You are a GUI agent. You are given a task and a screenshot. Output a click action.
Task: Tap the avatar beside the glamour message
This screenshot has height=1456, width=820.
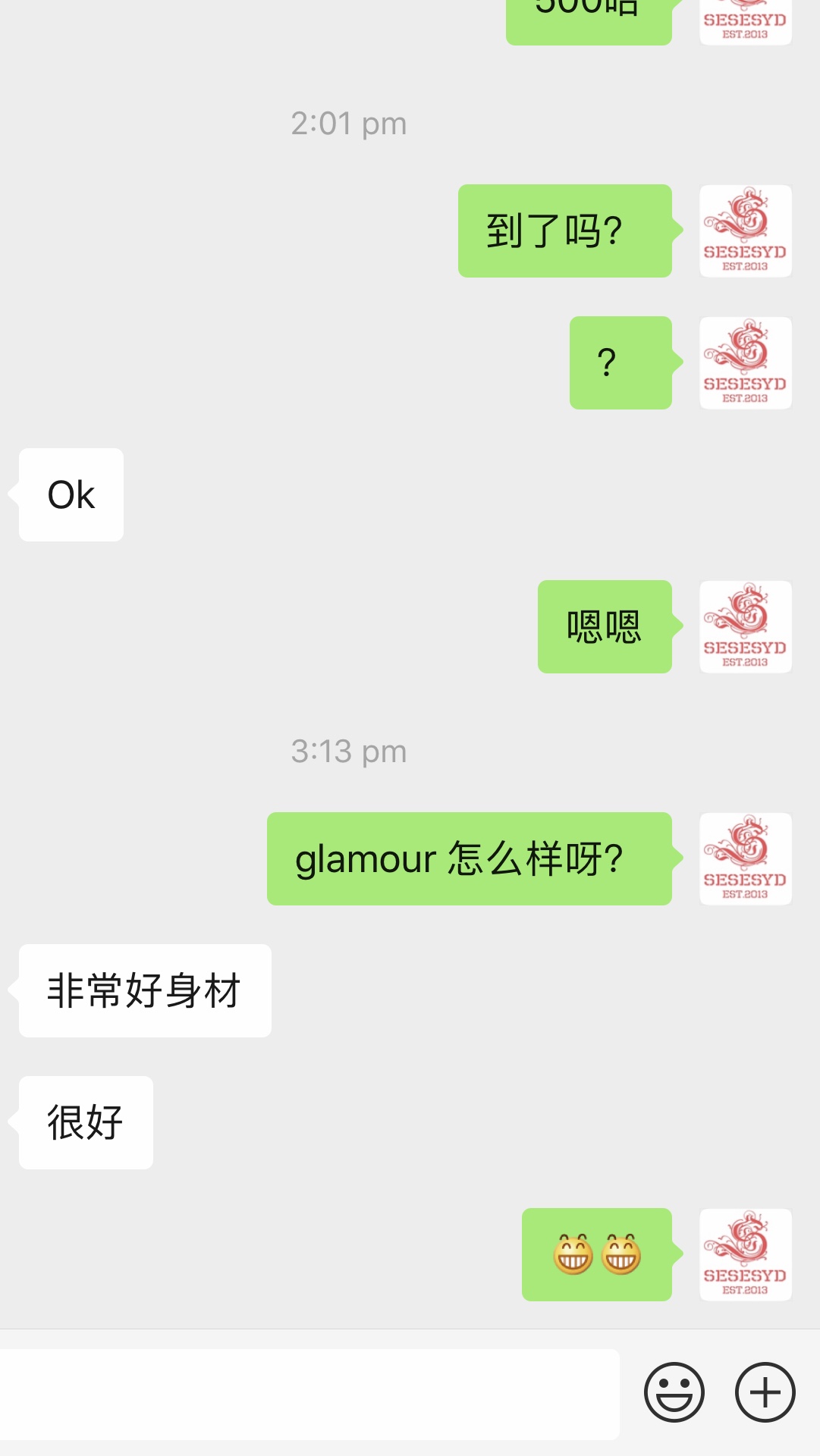tap(745, 859)
